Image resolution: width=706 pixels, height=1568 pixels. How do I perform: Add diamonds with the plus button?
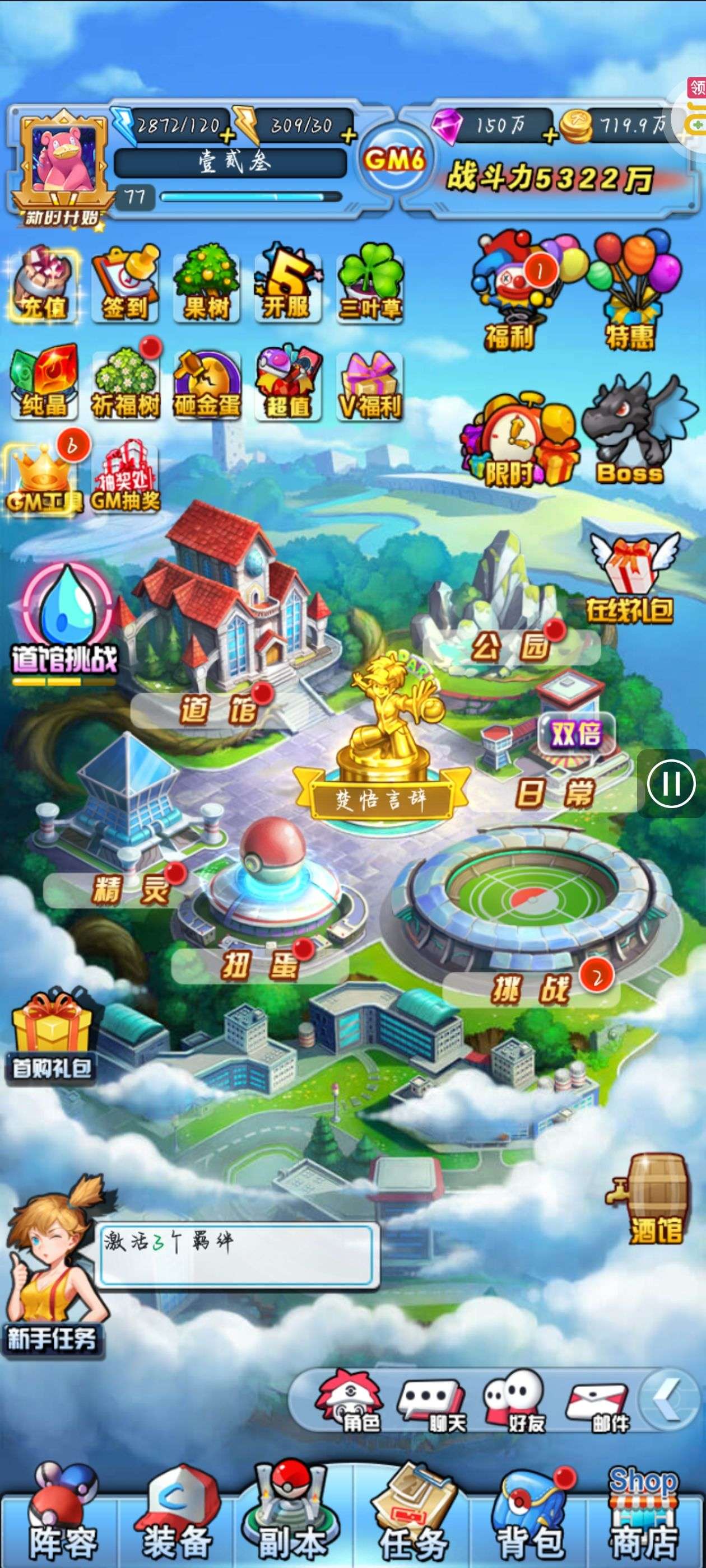point(550,135)
